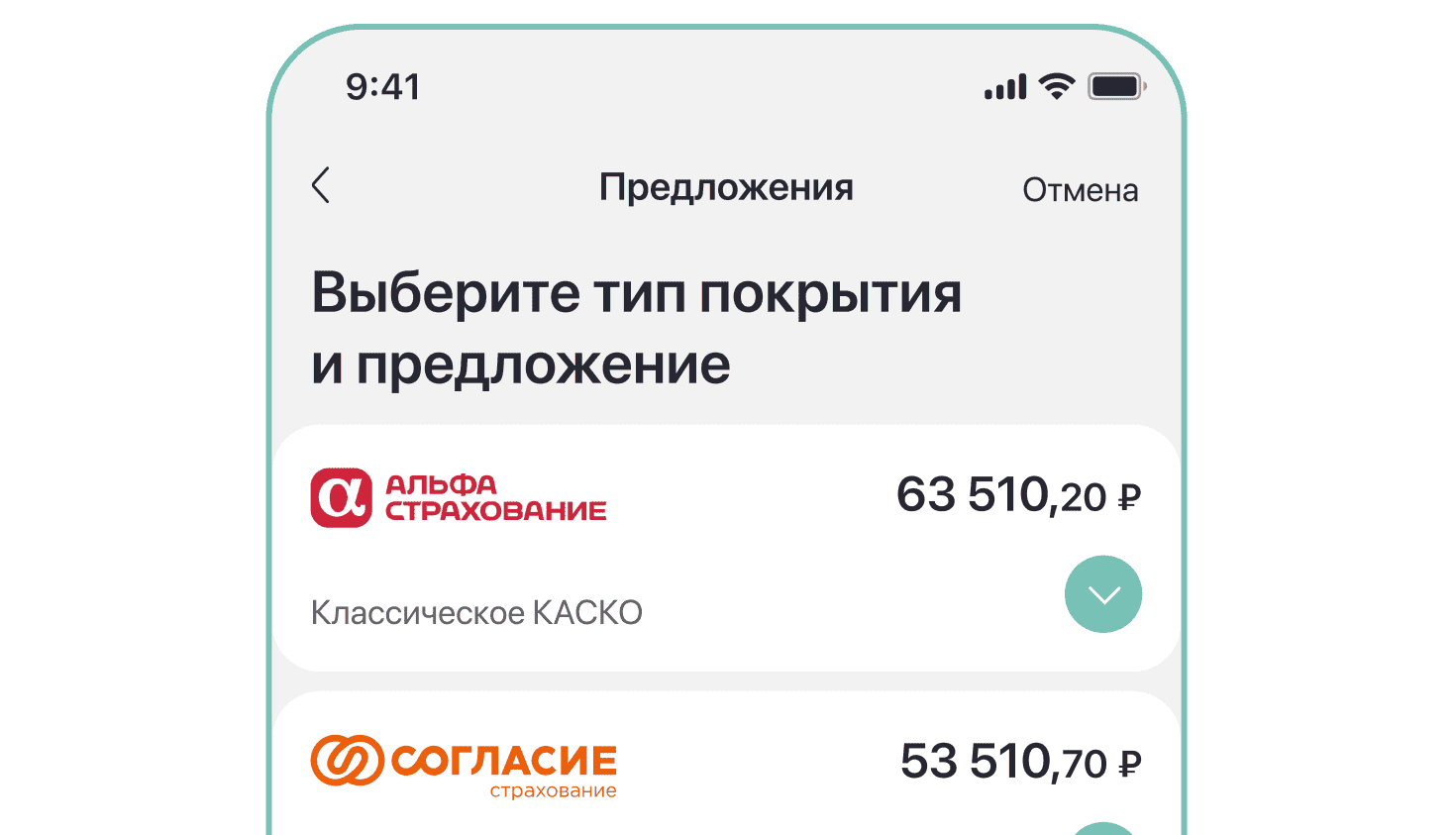Go back with the left arrow
Viewport: 1456px width, 835px height.
pos(321,185)
